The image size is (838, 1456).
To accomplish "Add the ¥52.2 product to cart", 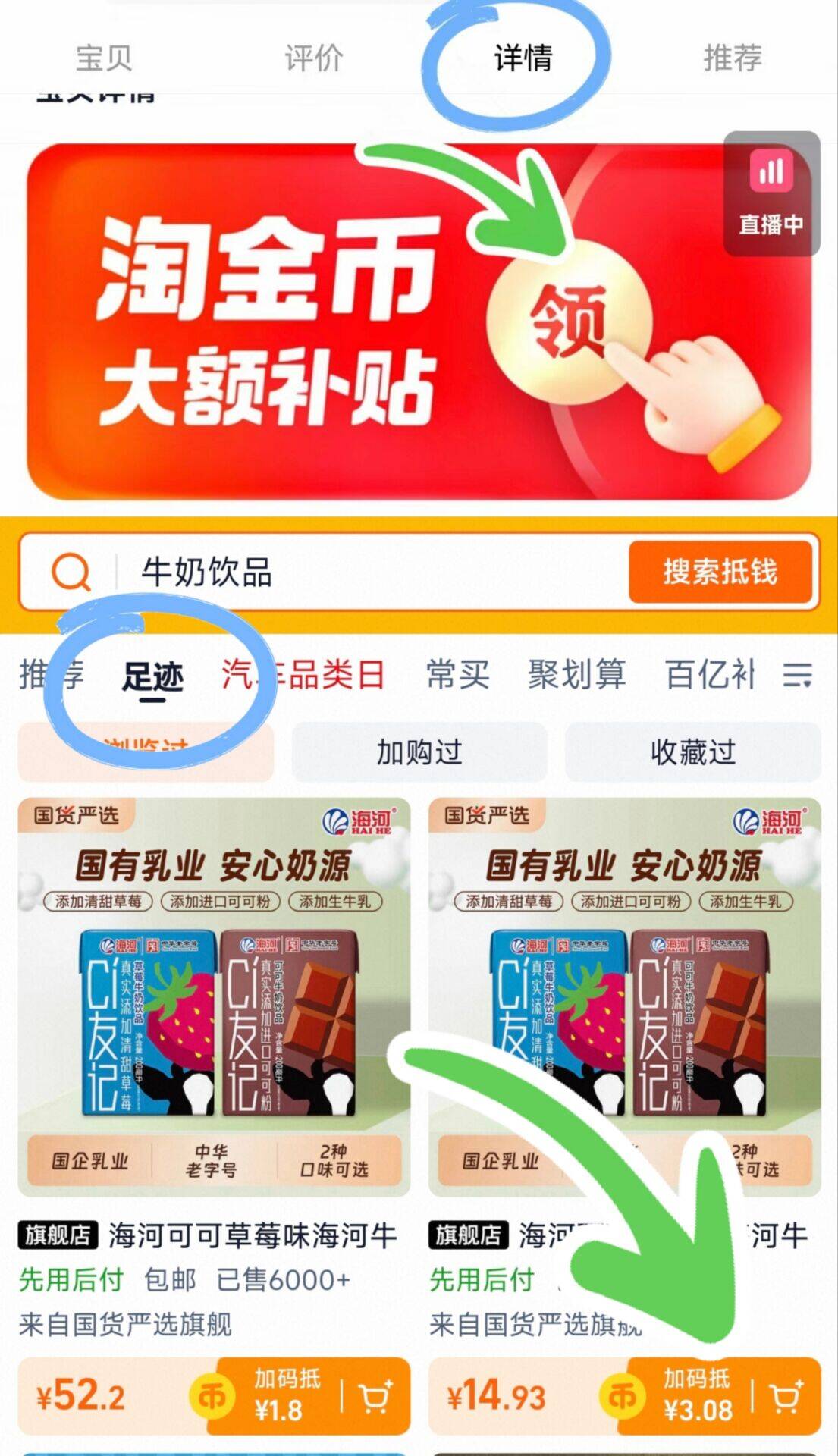I will (376, 1397).
